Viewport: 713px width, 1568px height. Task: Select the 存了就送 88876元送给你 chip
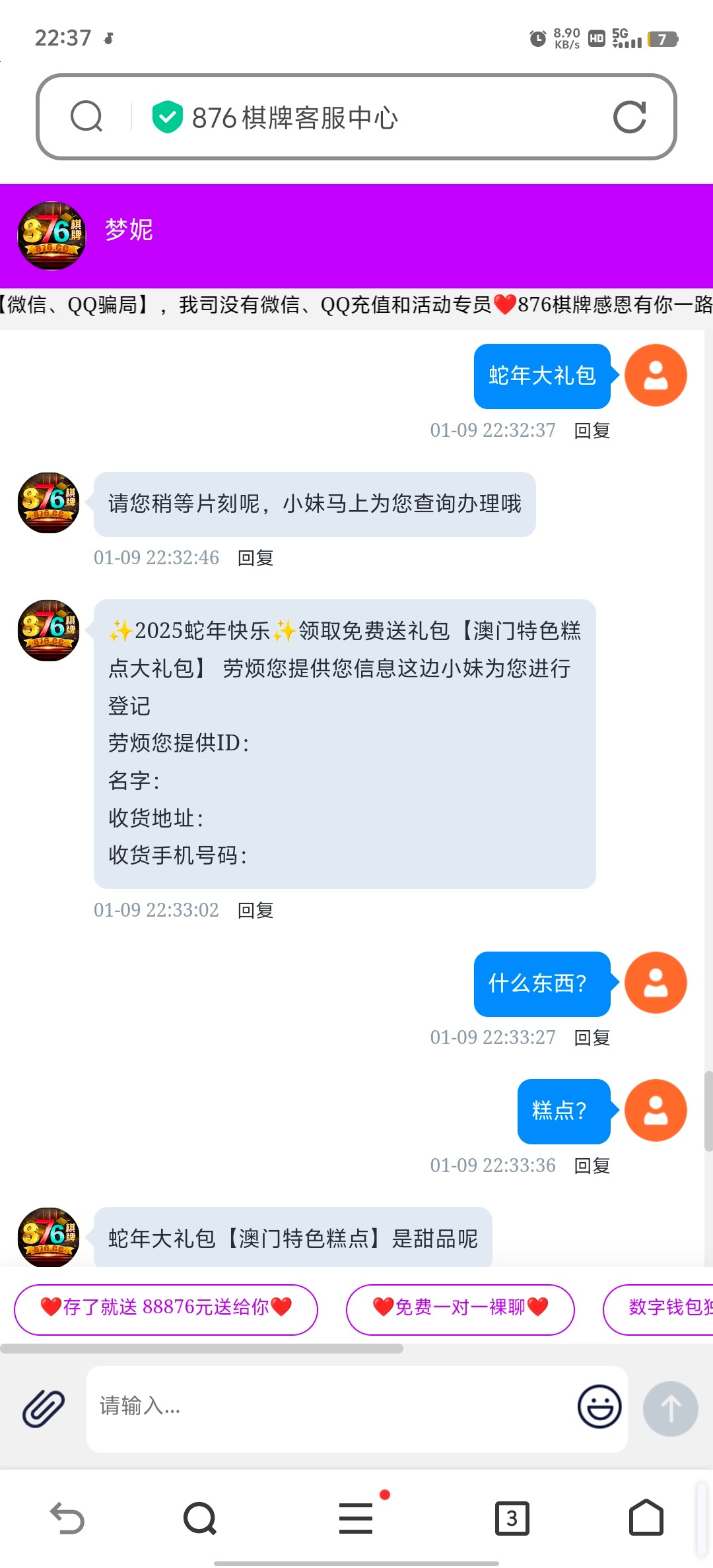[166, 1307]
